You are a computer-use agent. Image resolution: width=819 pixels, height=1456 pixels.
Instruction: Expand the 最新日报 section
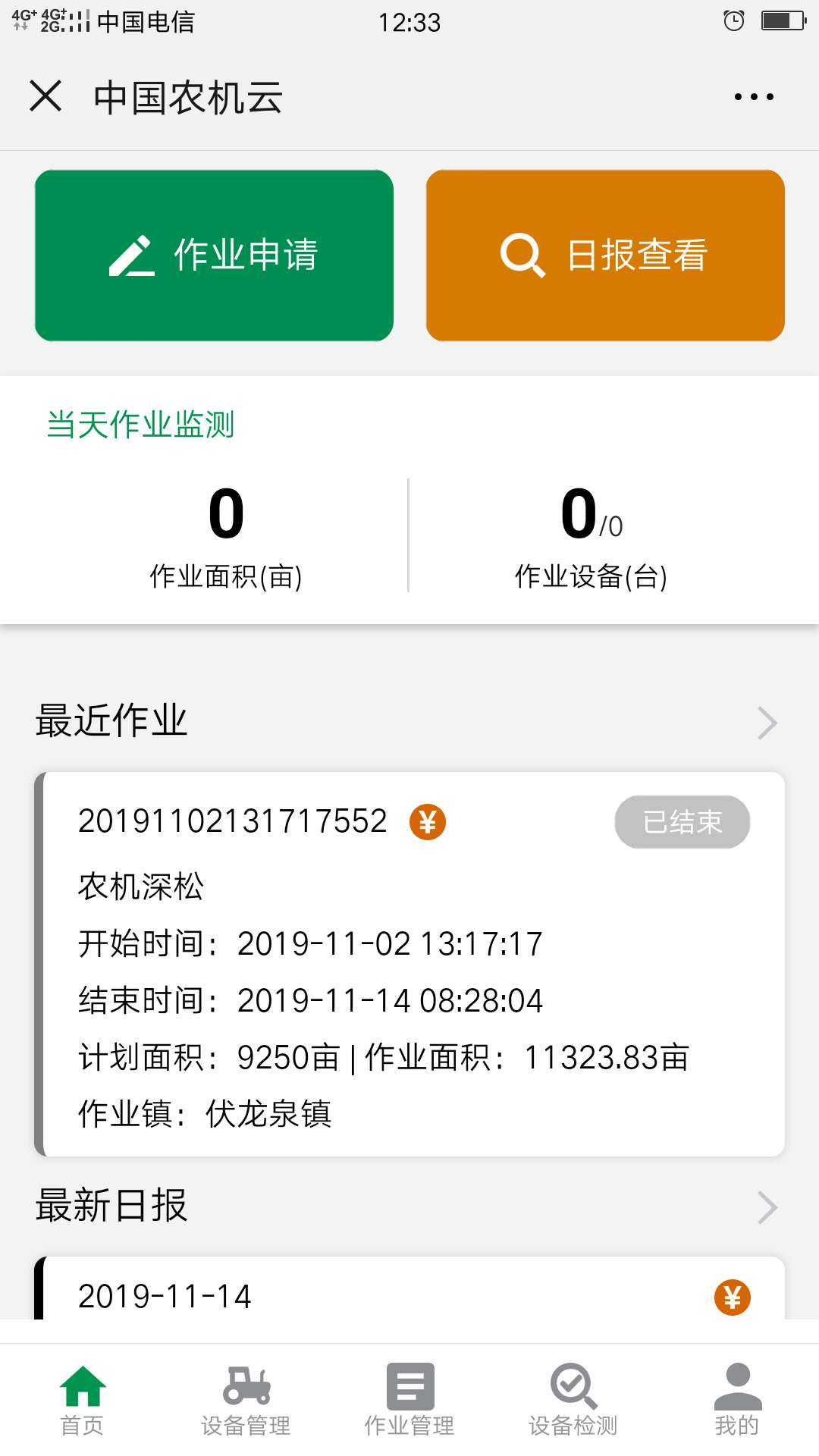767,1207
